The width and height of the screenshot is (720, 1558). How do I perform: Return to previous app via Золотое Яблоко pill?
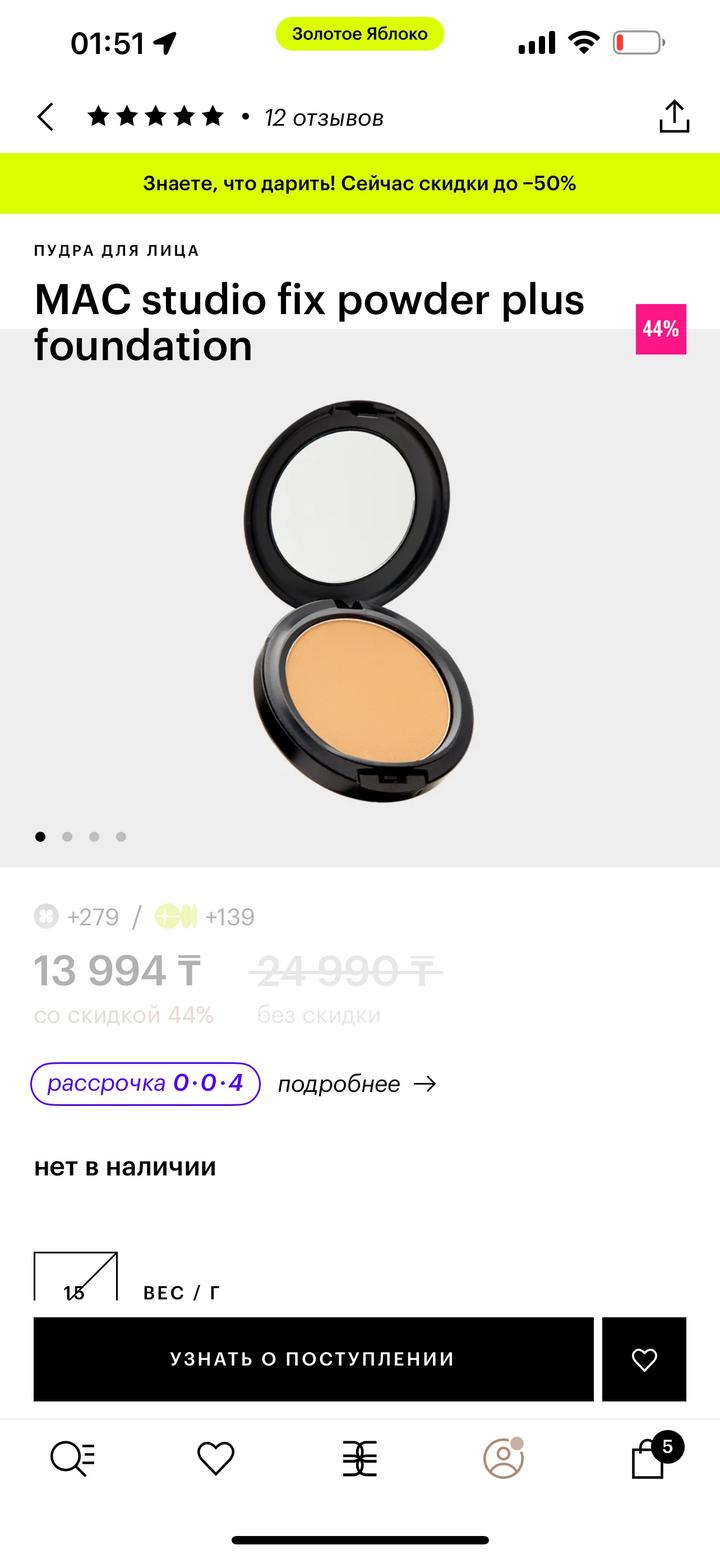[360, 34]
